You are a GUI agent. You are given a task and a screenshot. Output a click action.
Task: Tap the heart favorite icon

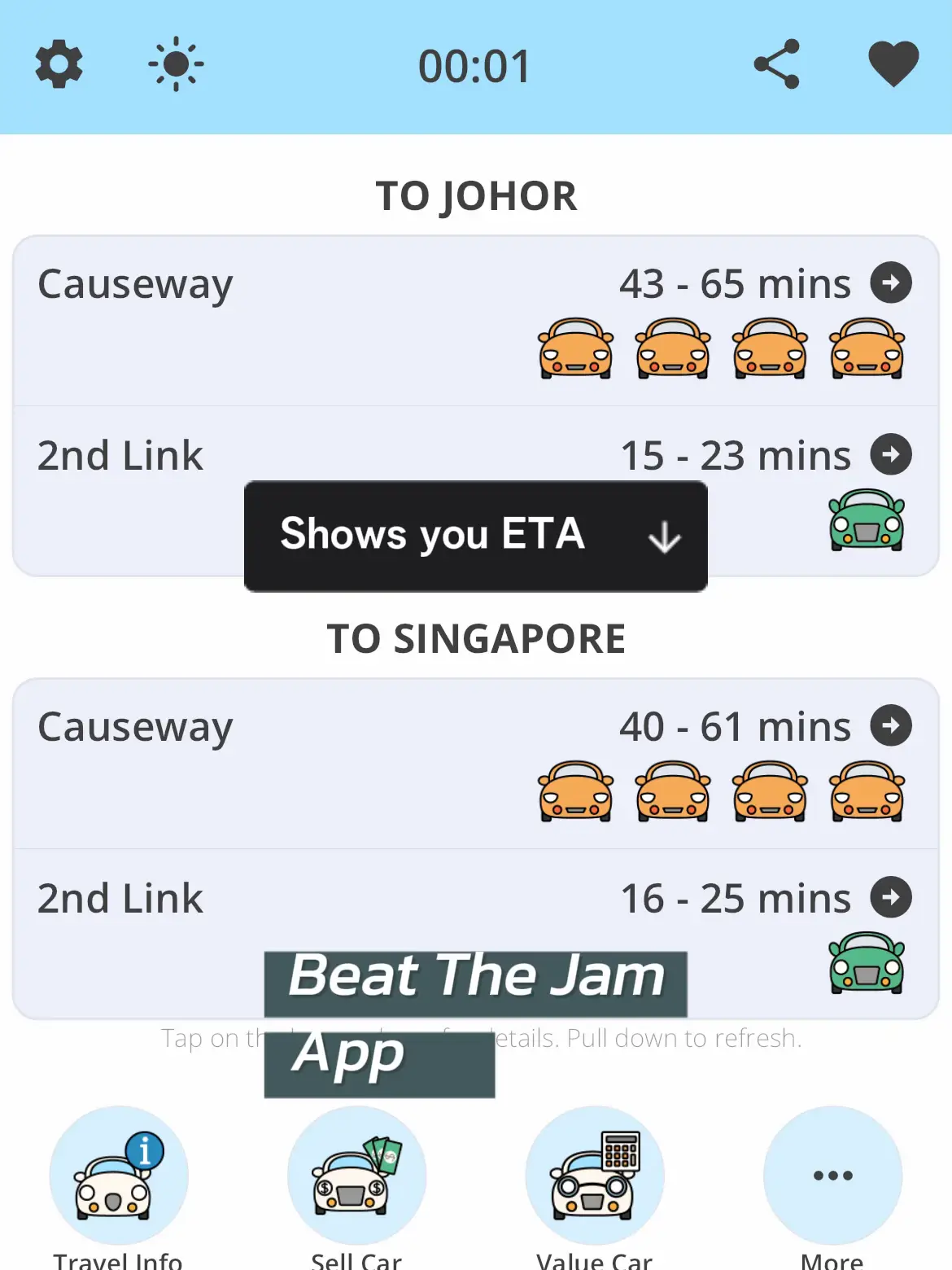point(893,65)
